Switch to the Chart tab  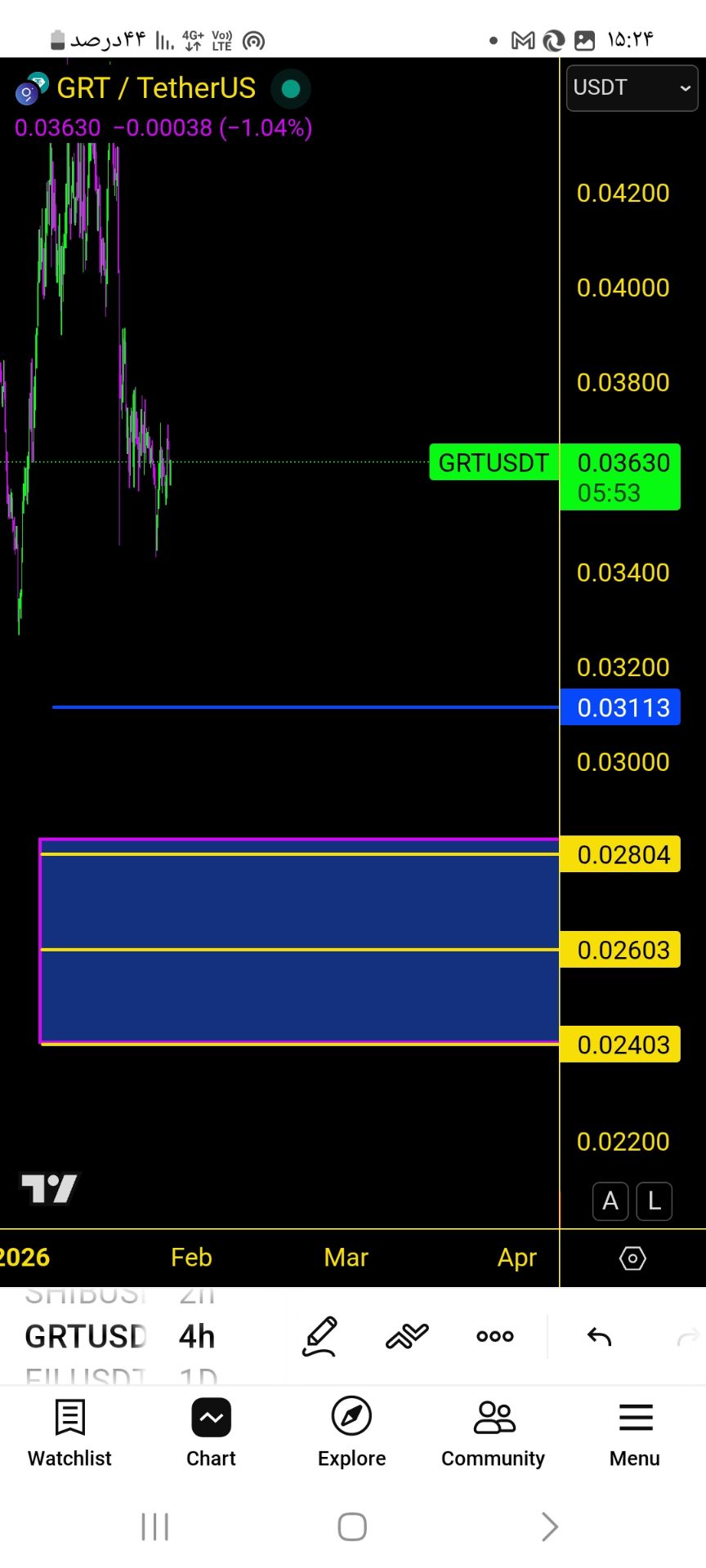coord(211,1432)
